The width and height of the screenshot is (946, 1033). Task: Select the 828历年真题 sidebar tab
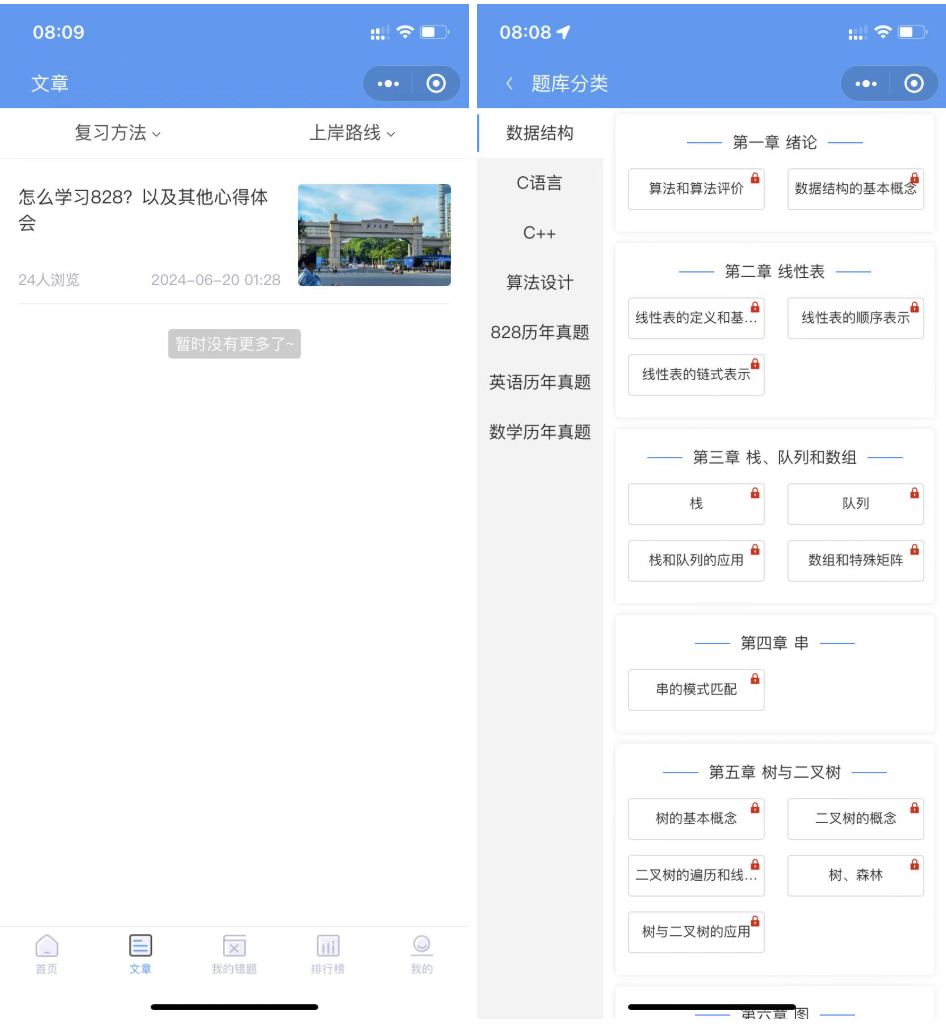click(540, 332)
